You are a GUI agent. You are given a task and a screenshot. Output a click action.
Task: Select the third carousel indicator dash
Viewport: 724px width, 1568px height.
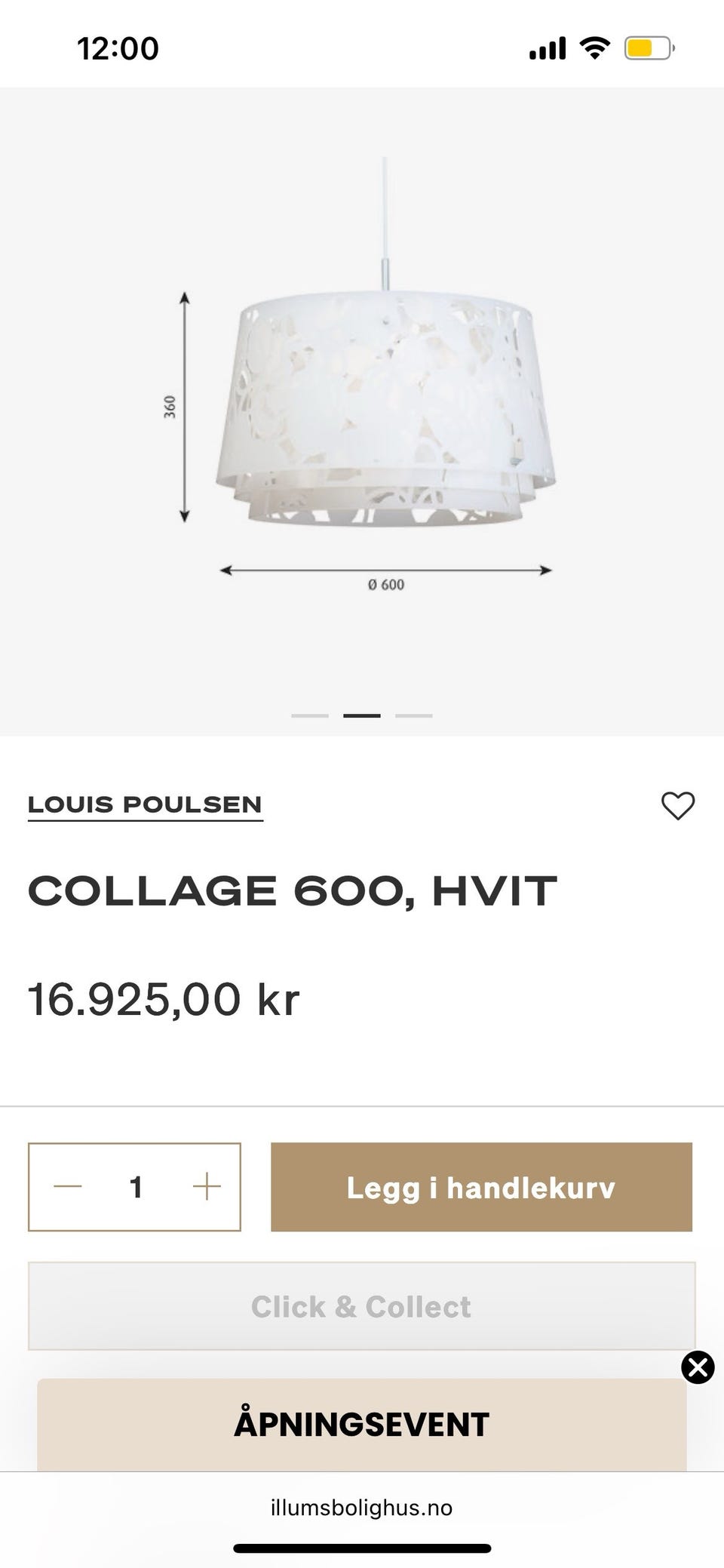pyautogui.click(x=414, y=714)
